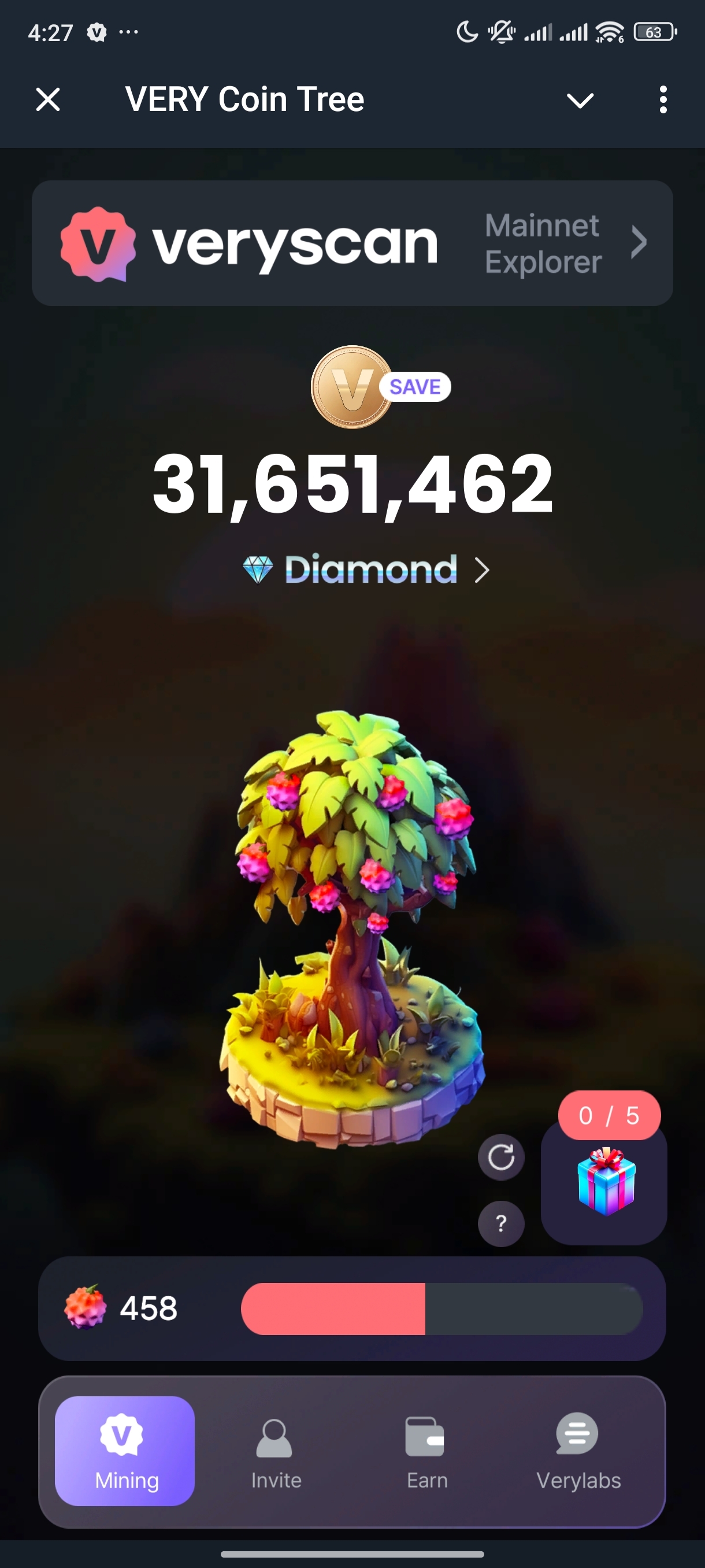Tap the SAVE coin button
Viewport: 705px width, 1568px height.
pyautogui.click(x=380, y=387)
